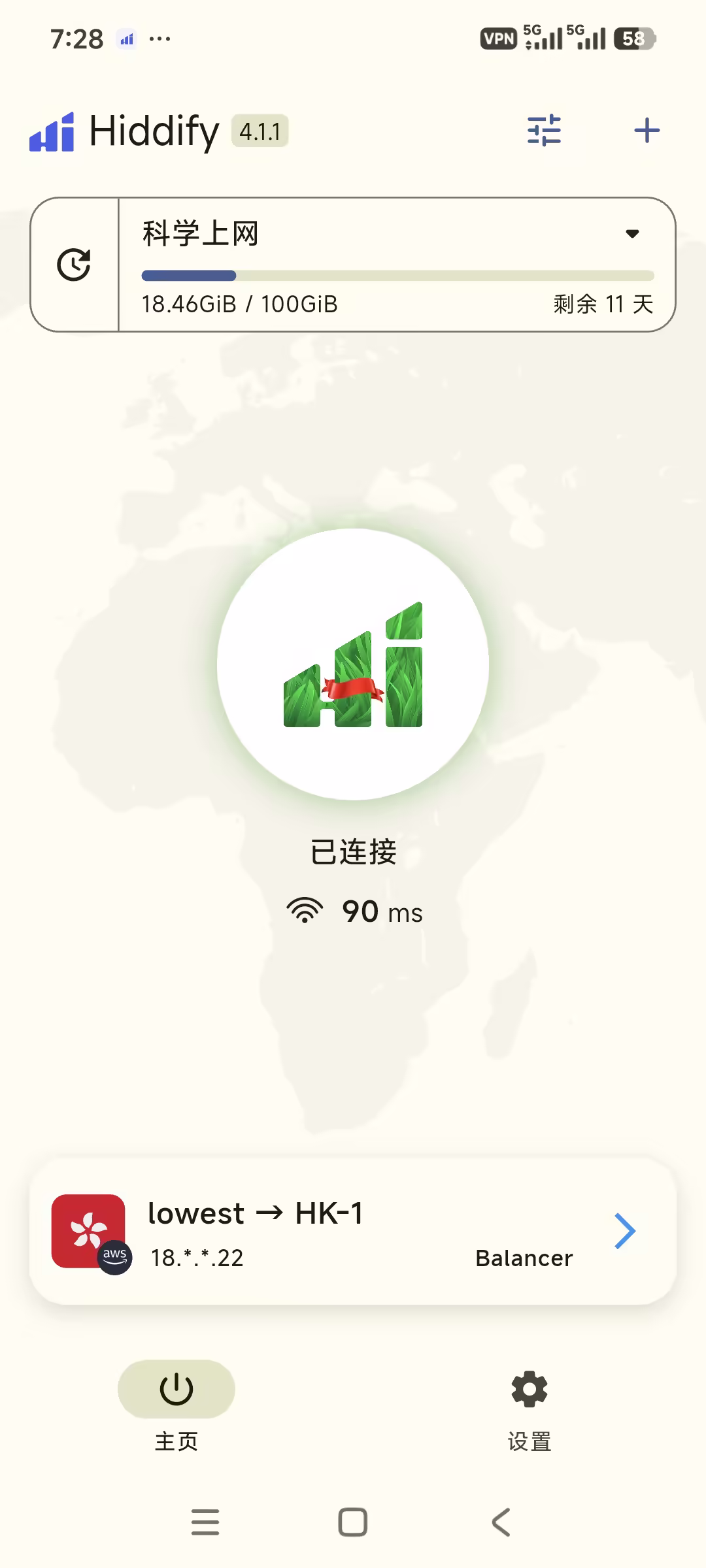The height and width of the screenshot is (1568, 706).
Task: Add a new profile with plus icon
Action: click(x=647, y=130)
